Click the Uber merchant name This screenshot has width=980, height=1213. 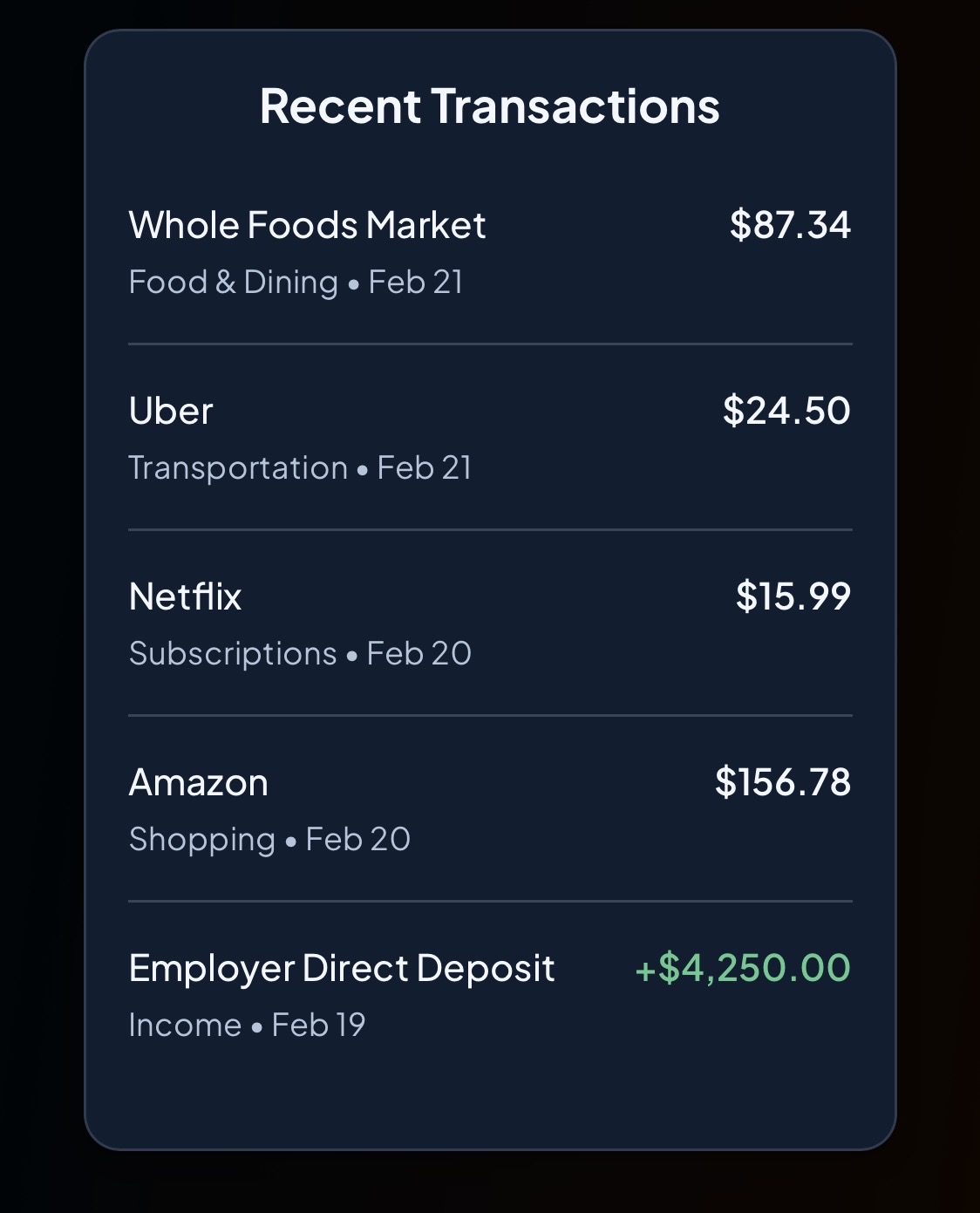coord(171,411)
